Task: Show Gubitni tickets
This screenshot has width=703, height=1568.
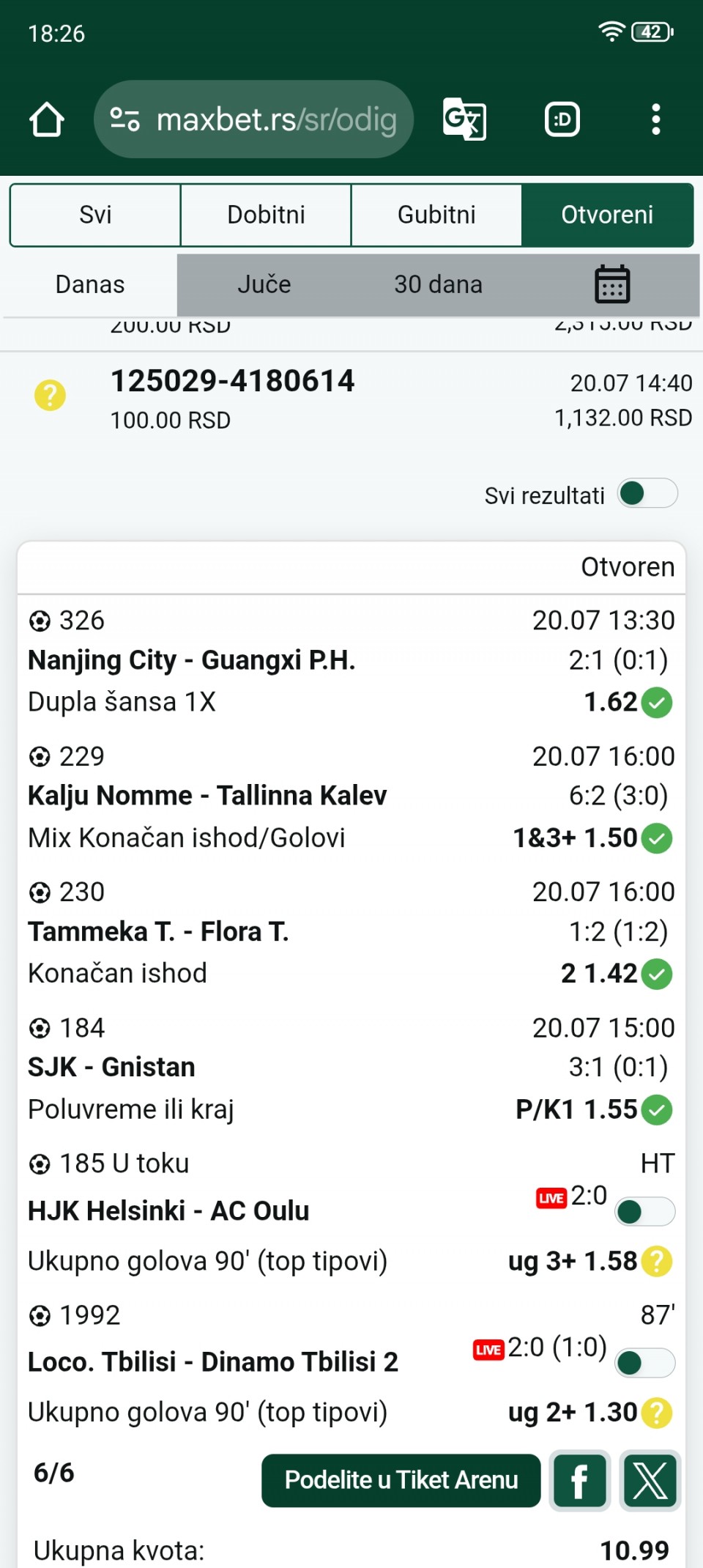Action: [x=436, y=215]
